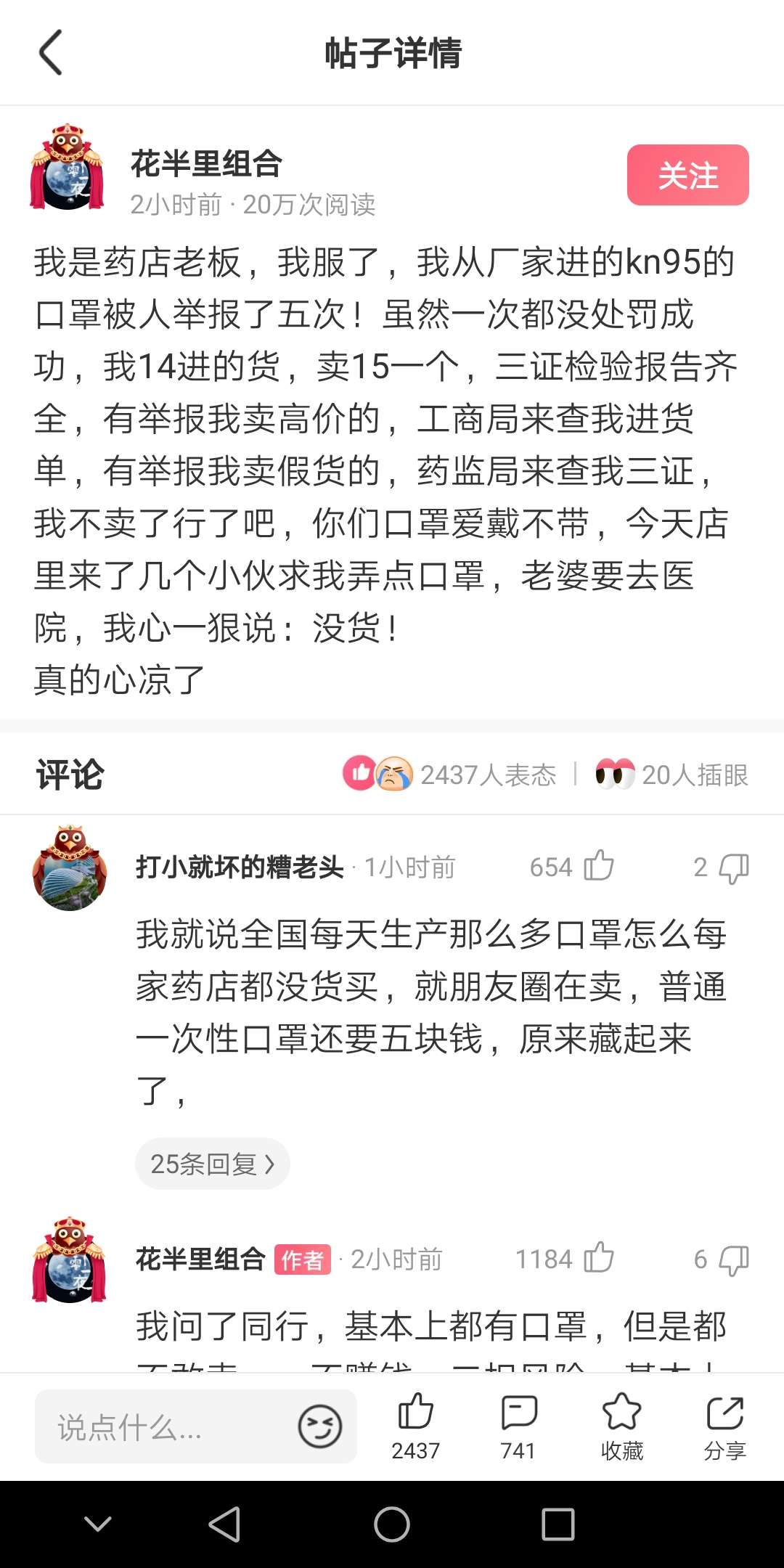Viewport: 784px width, 1568px height.
Task: Dislike the author's comment with 6 dislikes
Action: [x=734, y=1259]
